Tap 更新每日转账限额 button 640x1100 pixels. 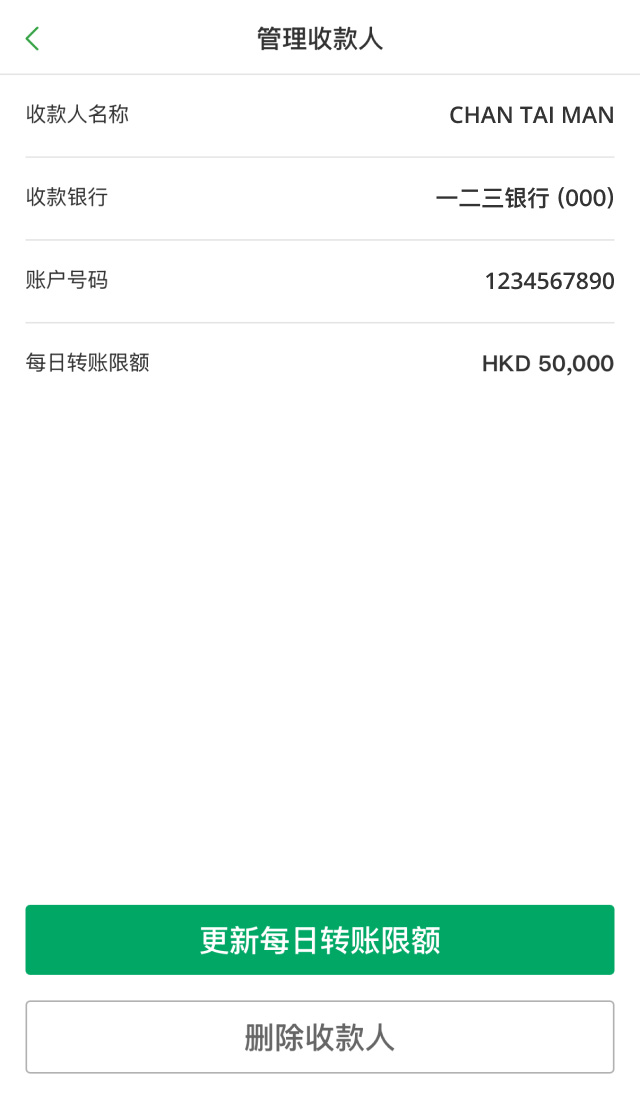(320, 940)
